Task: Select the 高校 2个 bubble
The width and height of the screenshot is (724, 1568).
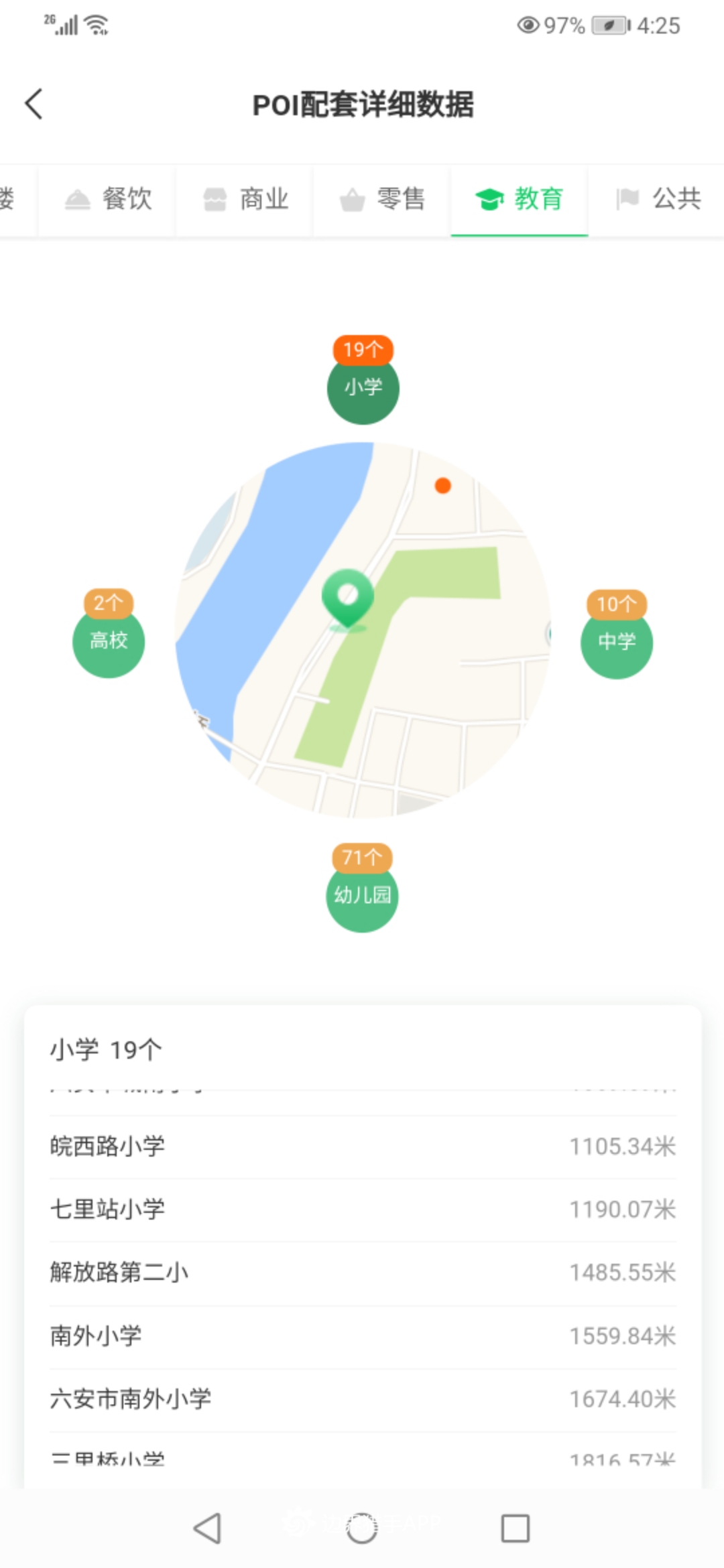Action: 109,634
